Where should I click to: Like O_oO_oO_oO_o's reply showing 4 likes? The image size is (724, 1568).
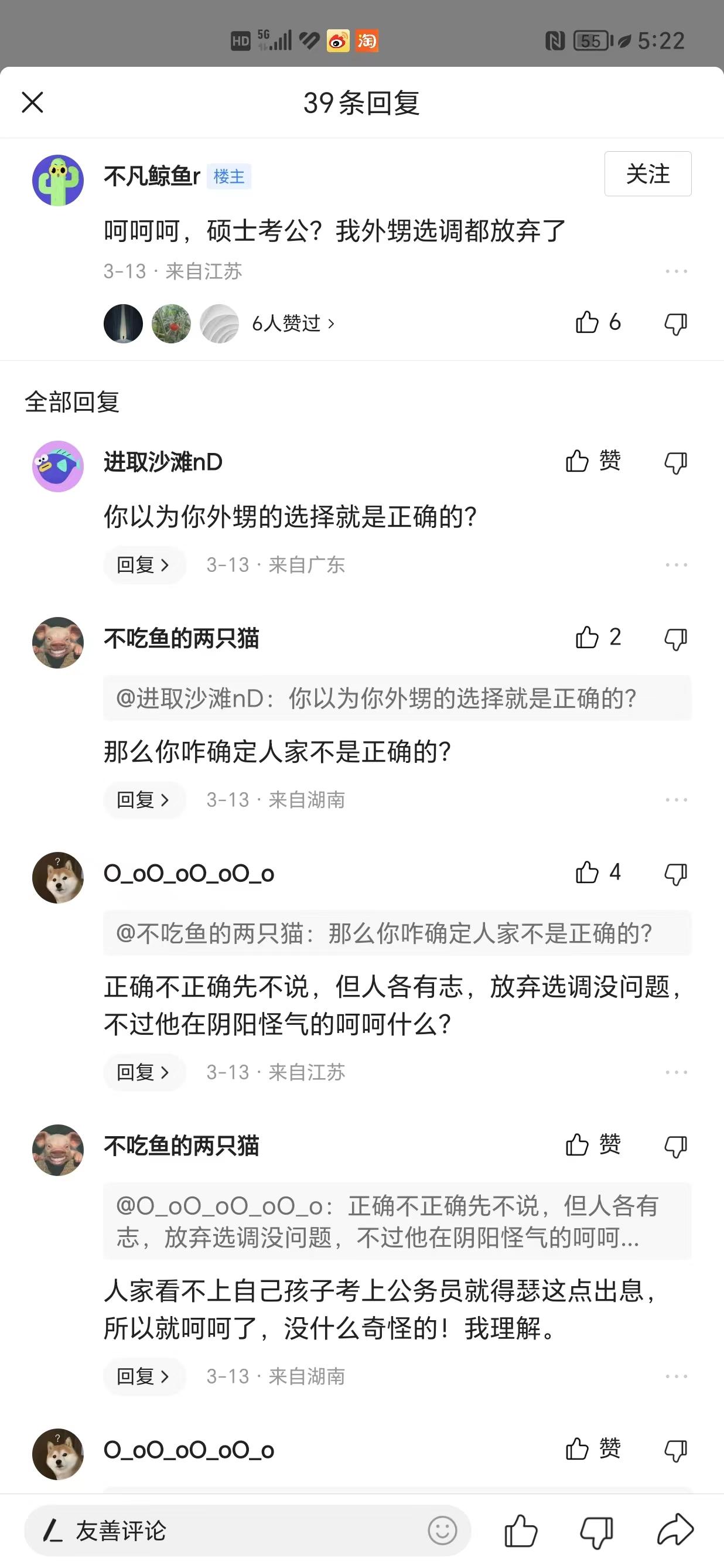(587, 872)
